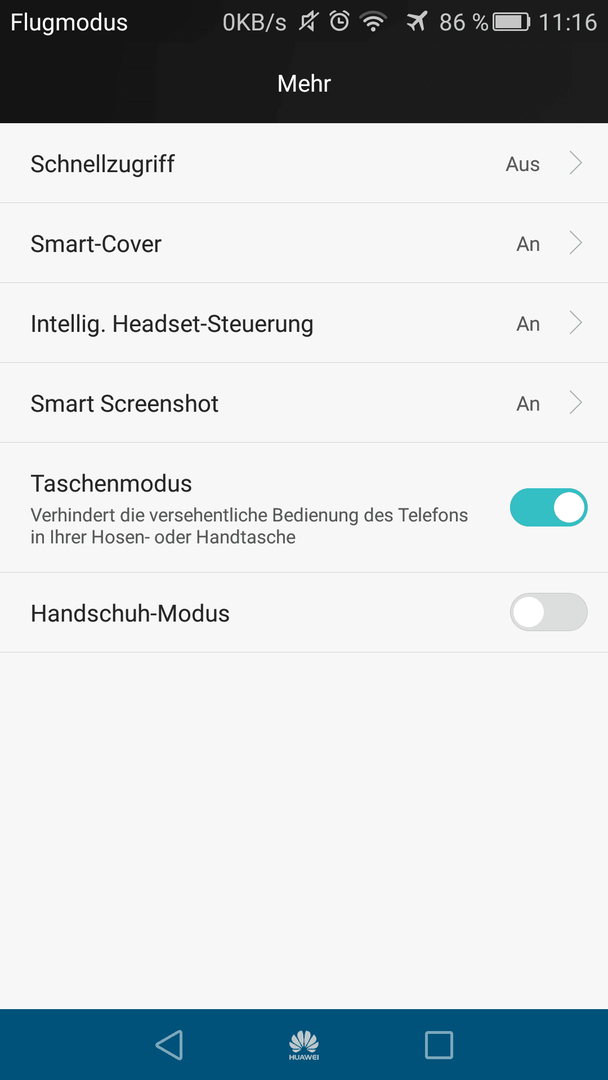Open recent apps with the square button

[x=439, y=1044]
